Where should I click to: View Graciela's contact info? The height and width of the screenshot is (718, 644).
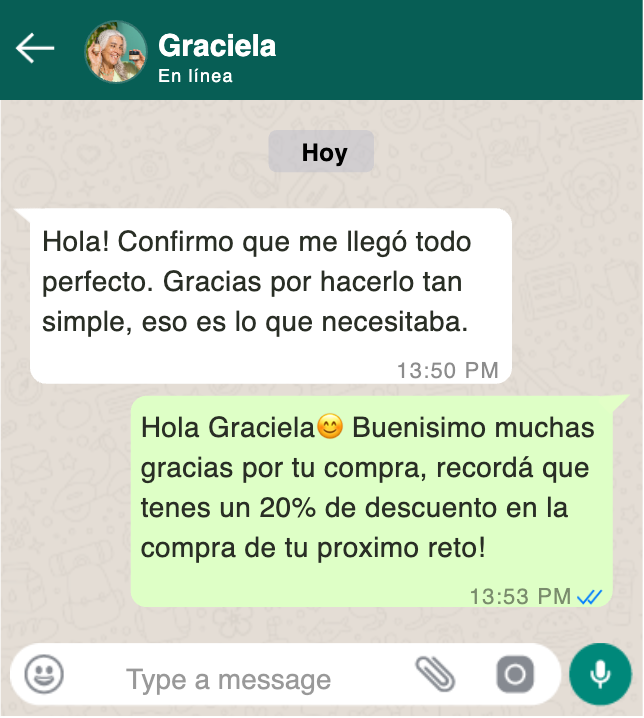217,56
